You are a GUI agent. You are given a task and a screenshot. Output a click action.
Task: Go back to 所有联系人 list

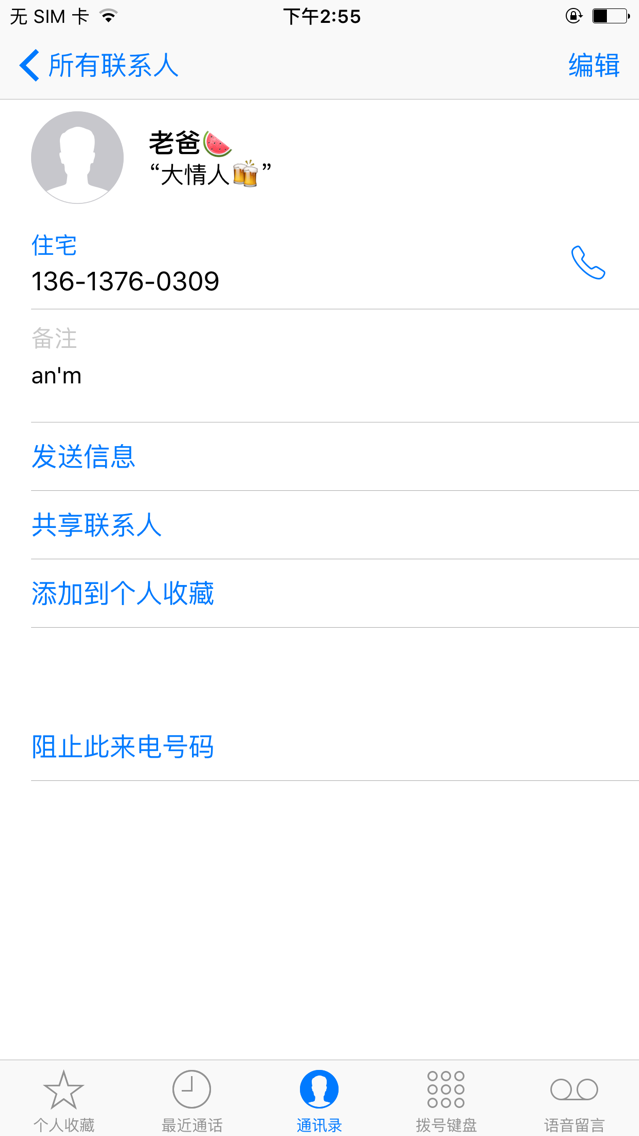click(99, 65)
